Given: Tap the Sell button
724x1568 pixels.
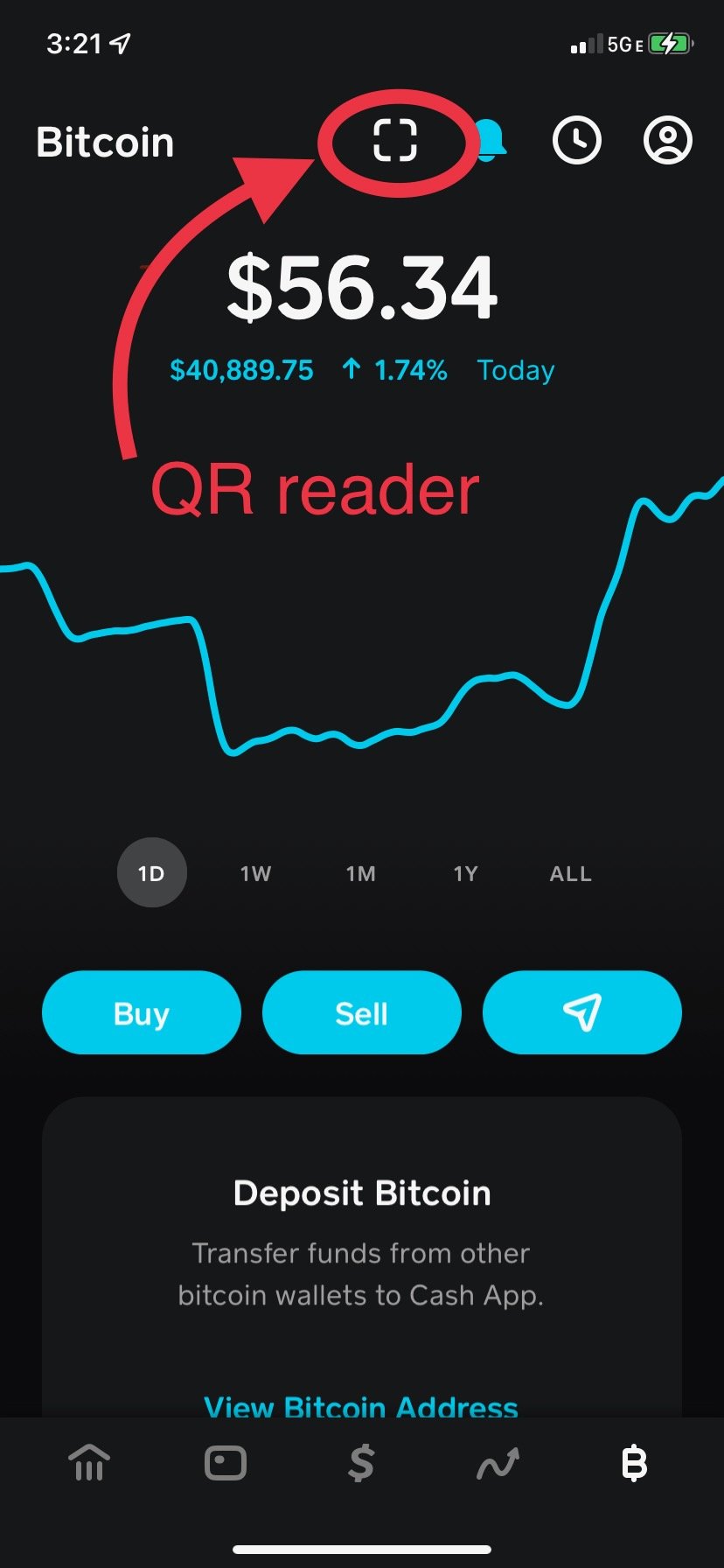Looking at the screenshot, I should point(362,1012).
